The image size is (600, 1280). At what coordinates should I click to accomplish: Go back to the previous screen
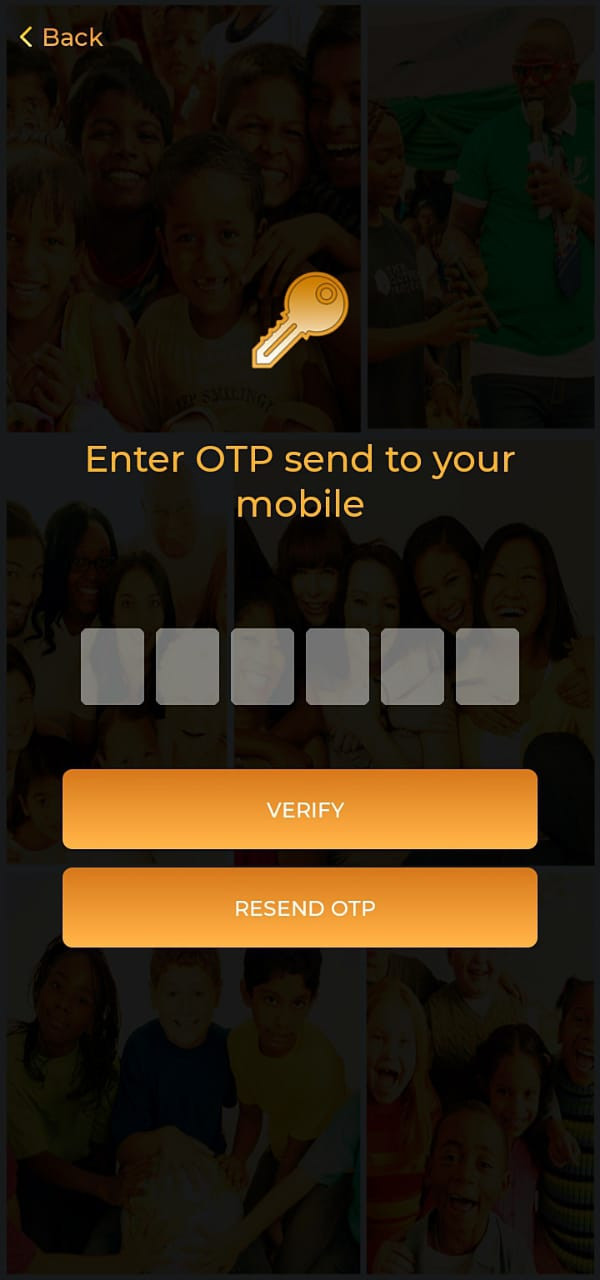pyautogui.click(x=60, y=37)
